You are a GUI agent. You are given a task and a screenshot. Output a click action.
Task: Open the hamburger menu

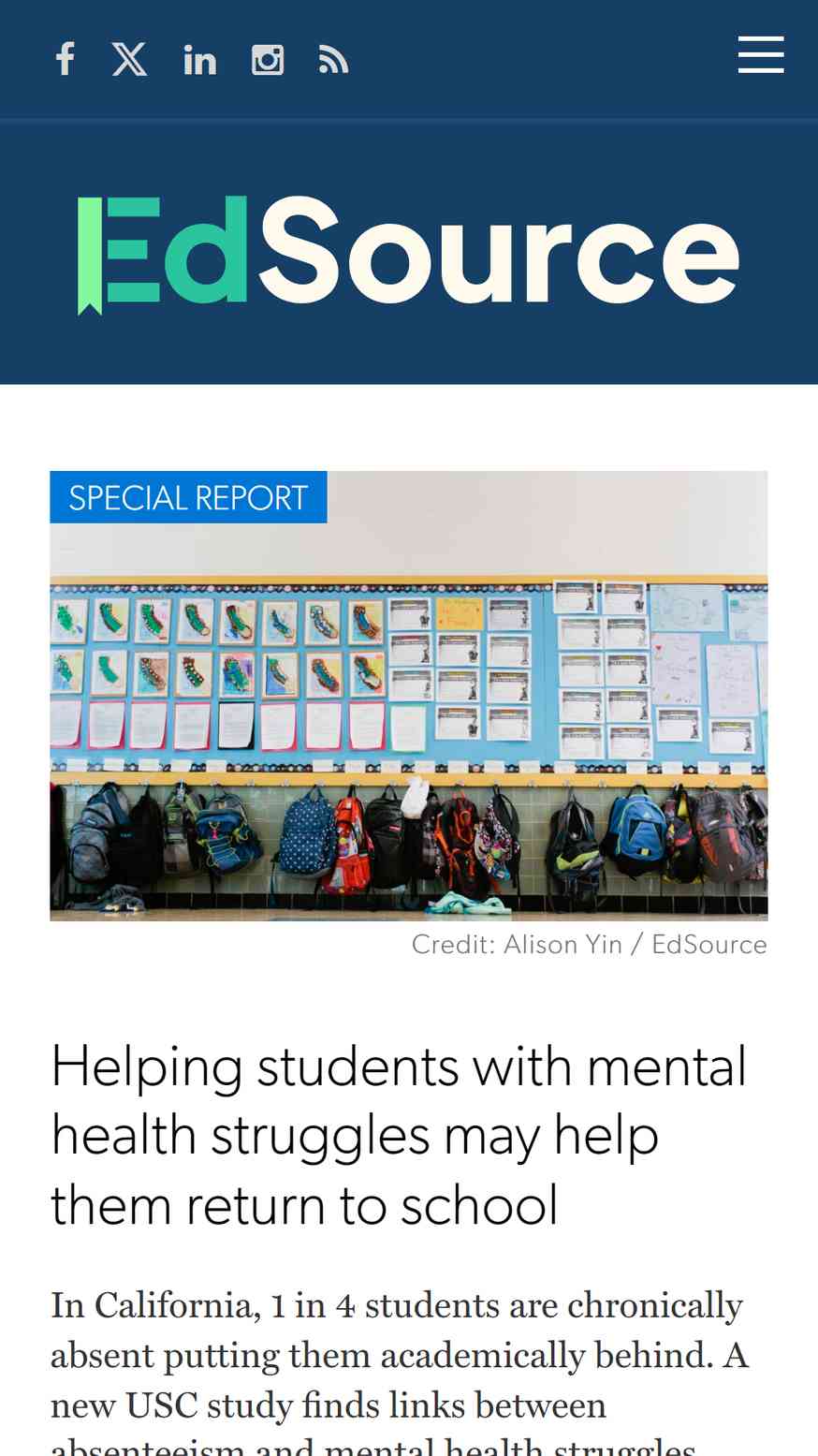point(761,55)
